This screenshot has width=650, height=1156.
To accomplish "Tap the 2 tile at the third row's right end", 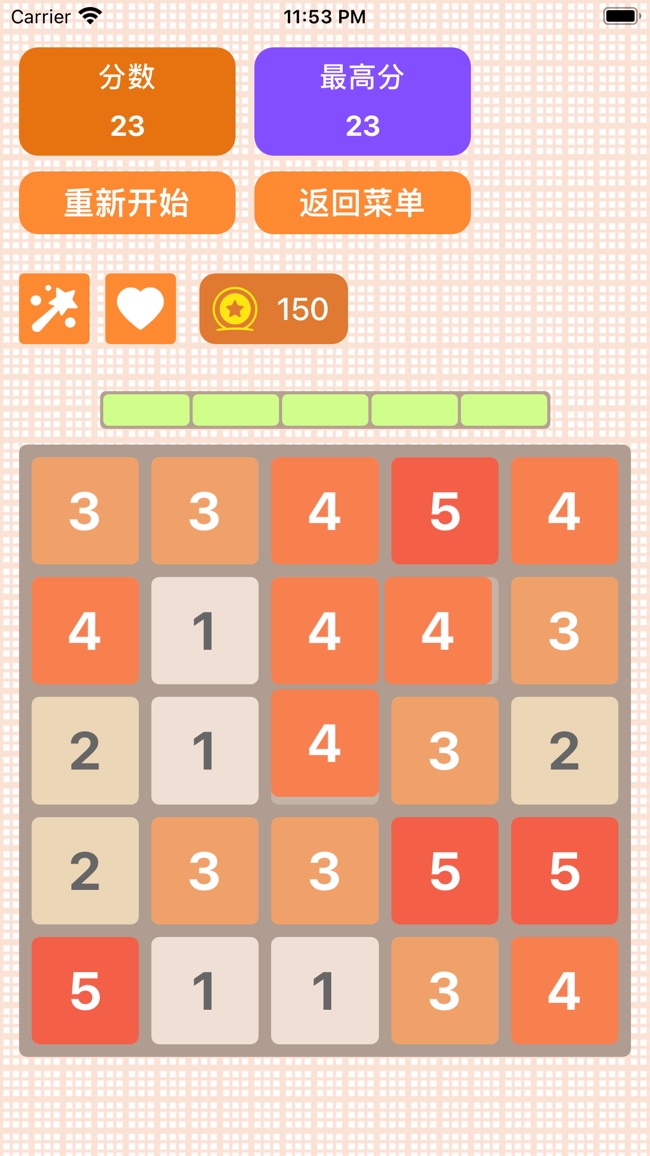I will pyautogui.click(x=564, y=751).
